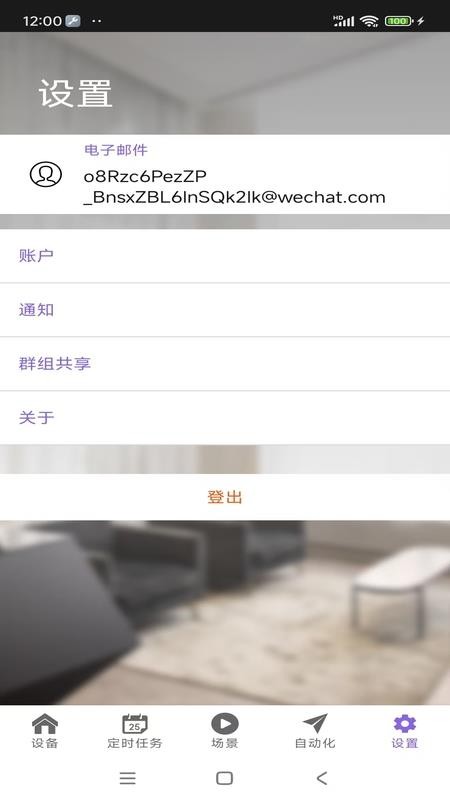Viewport: 450px width, 800px height.
Task: Tap 登出 to log out
Action: click(225, 497)
